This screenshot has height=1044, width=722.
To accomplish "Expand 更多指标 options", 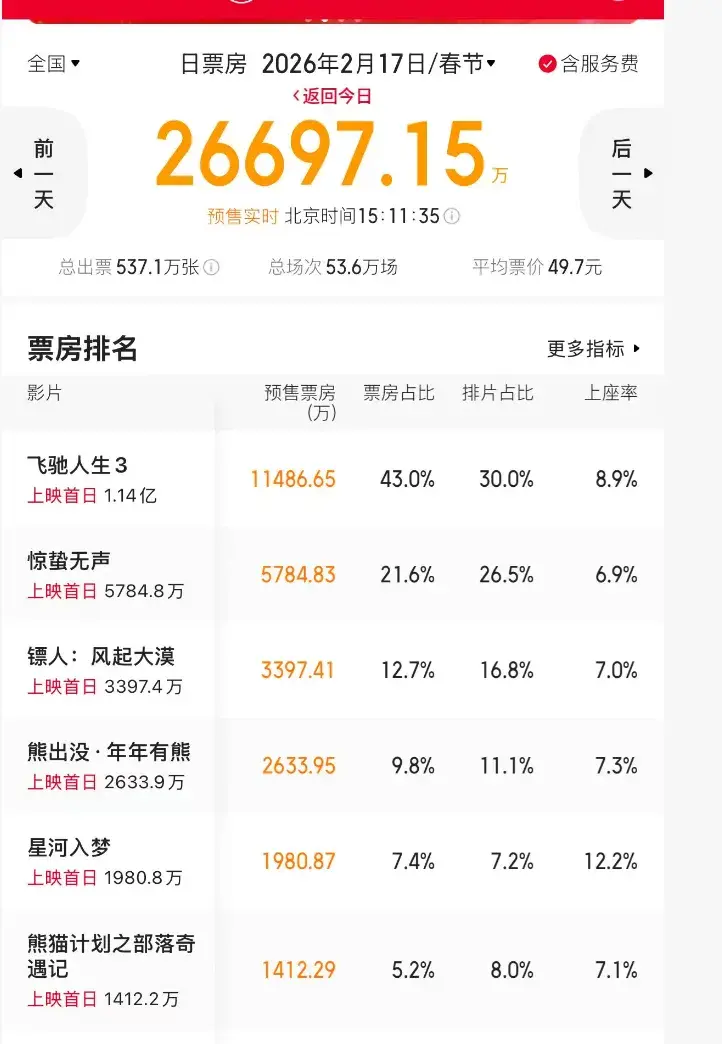I will click(x=593, y=349).
